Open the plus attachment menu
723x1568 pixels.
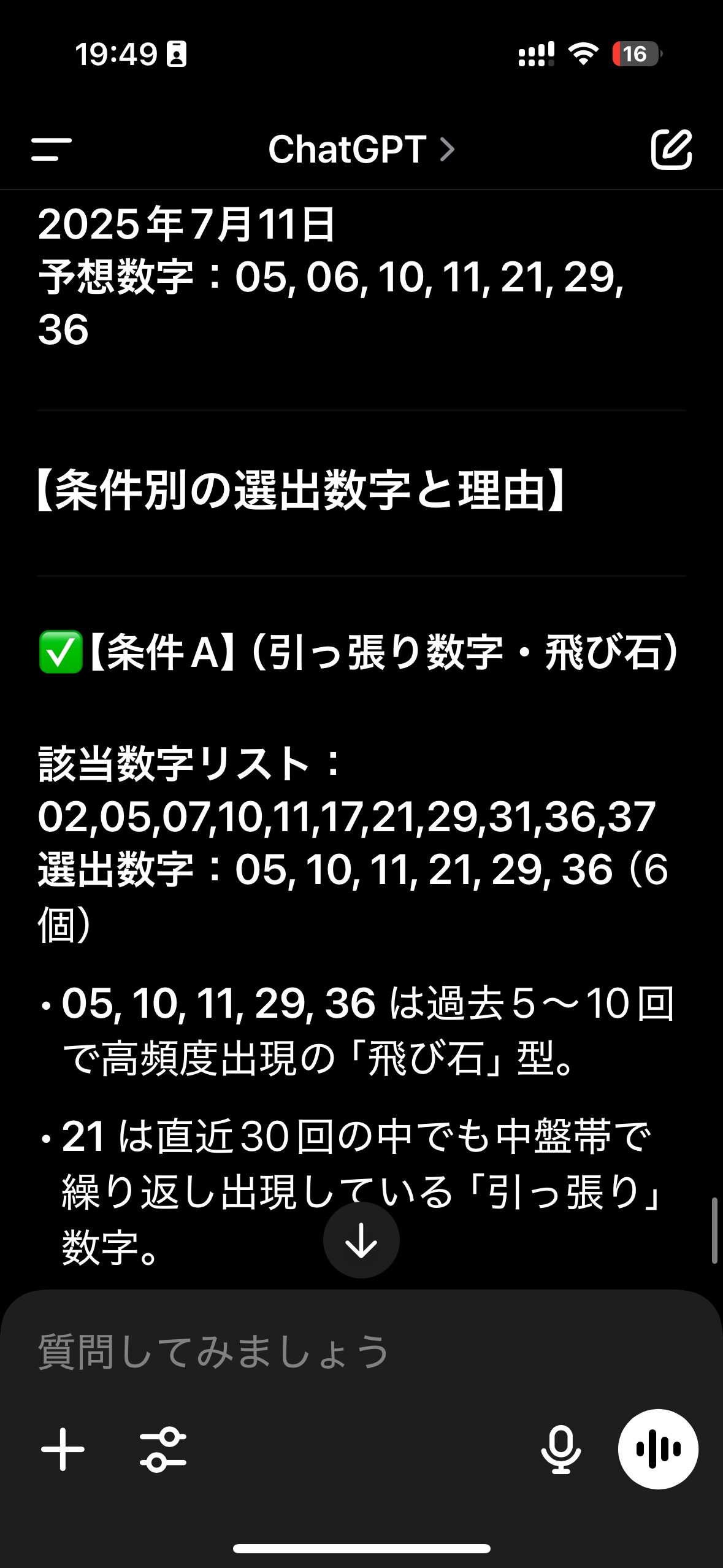pos(63,1450)
